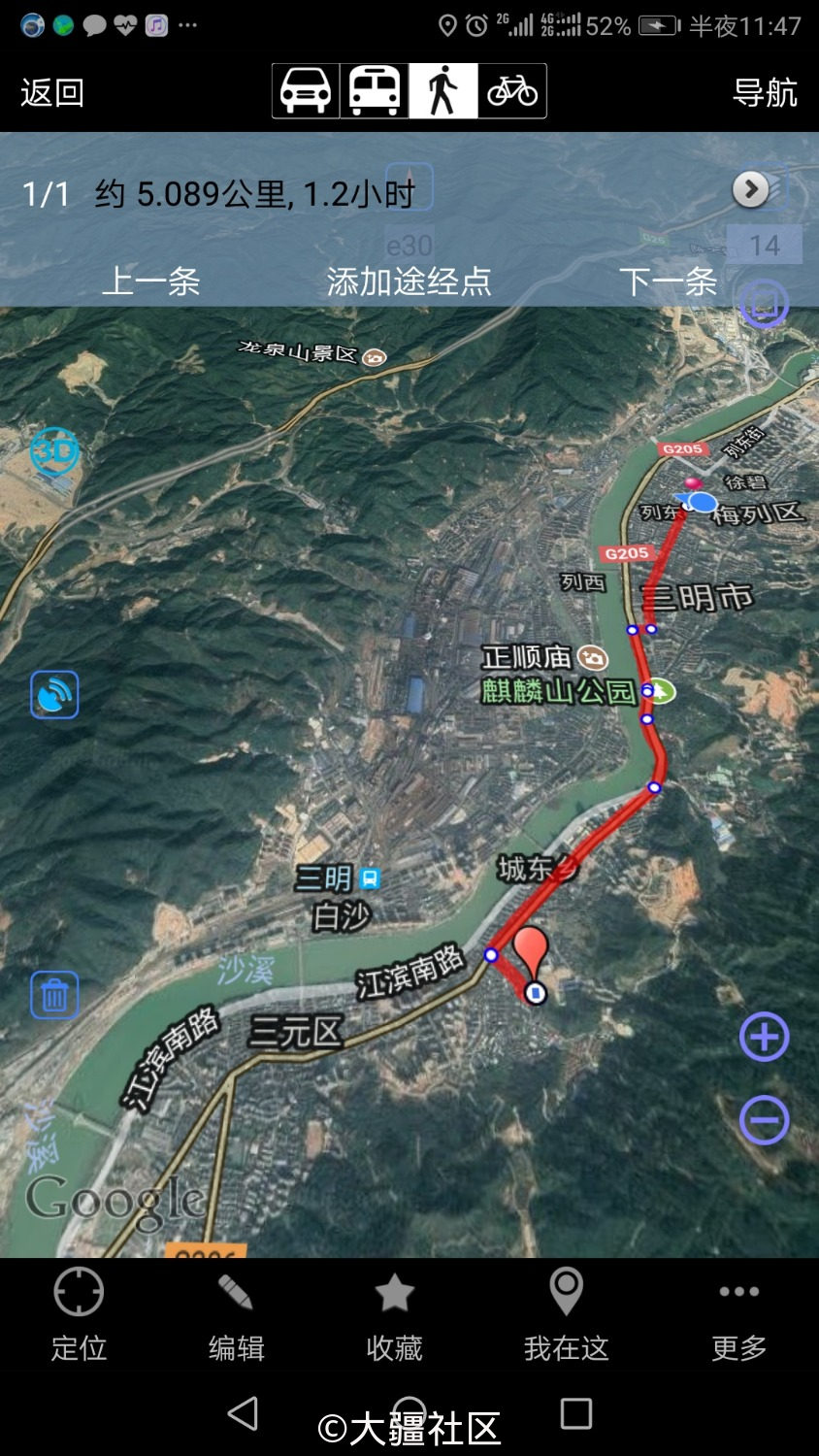Open the satellite signal icon
The width and height of the screenshot is (819, 1456).
[x=54, y=695]
